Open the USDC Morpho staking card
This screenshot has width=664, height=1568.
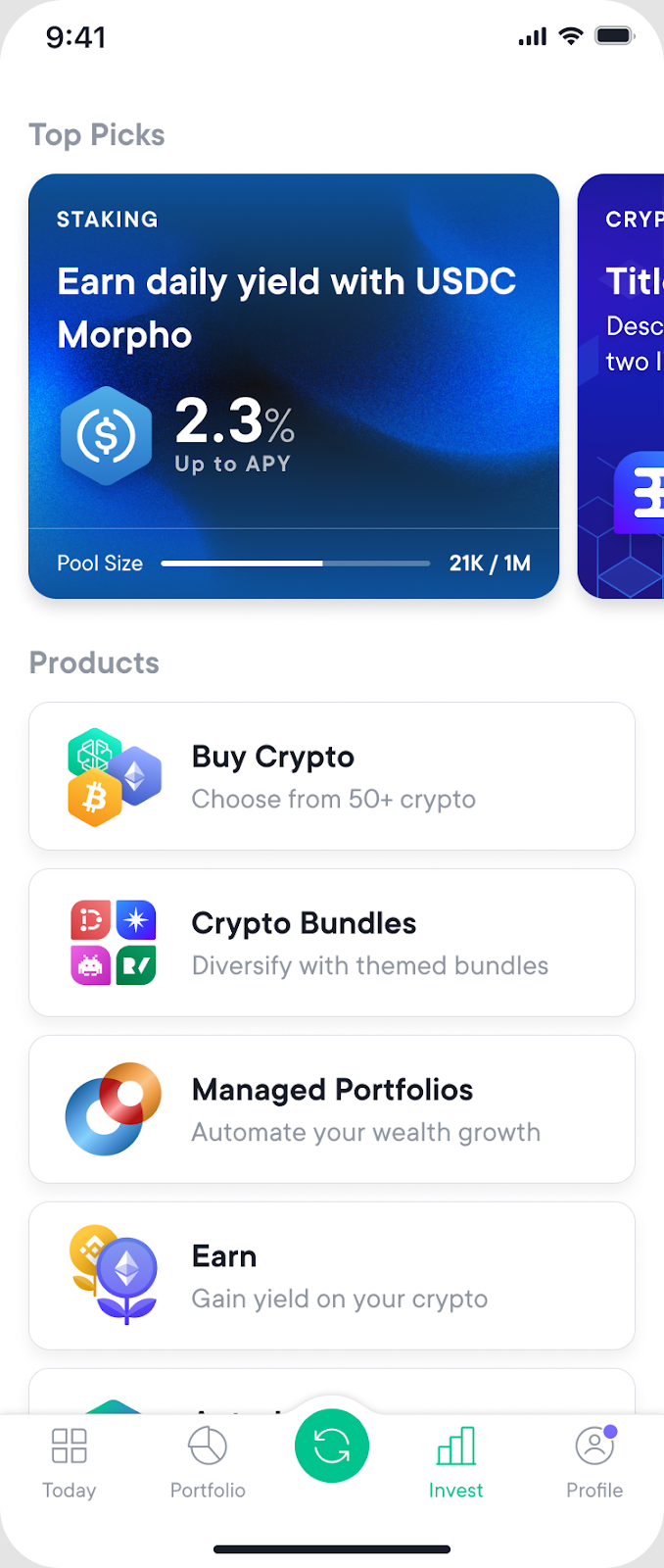tap(294, 386)
